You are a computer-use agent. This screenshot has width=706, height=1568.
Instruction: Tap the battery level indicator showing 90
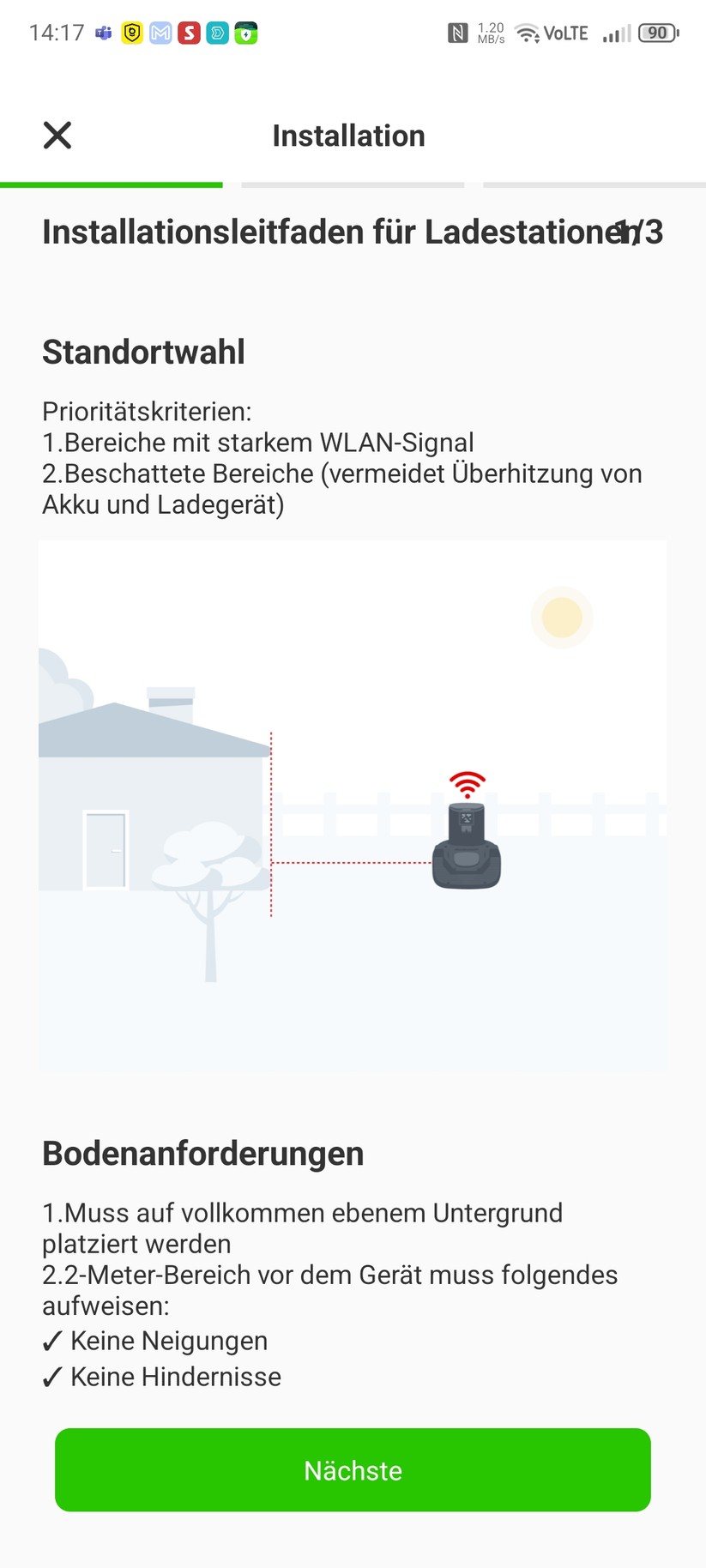point(657,33)
